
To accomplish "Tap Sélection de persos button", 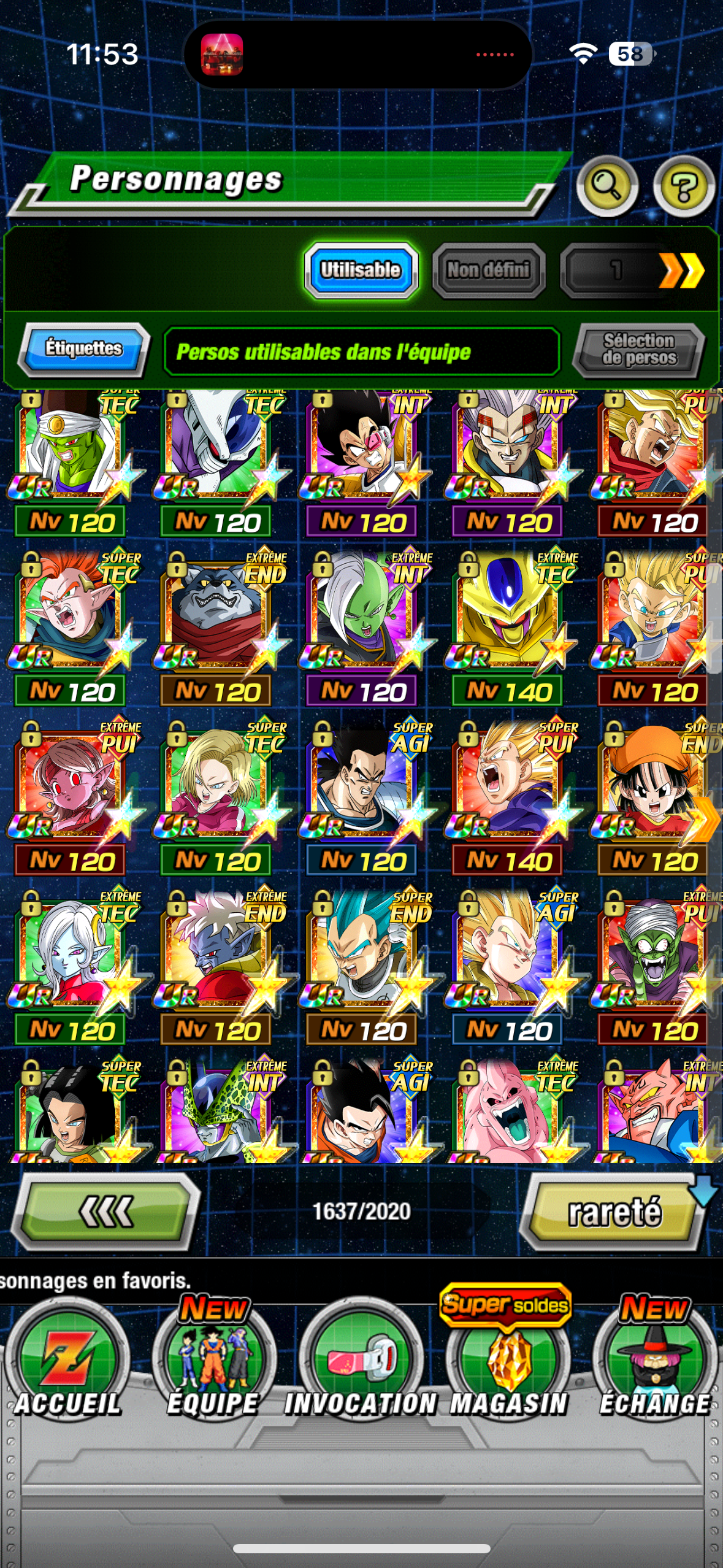I will pyautogui.click(x=638, y=350).
